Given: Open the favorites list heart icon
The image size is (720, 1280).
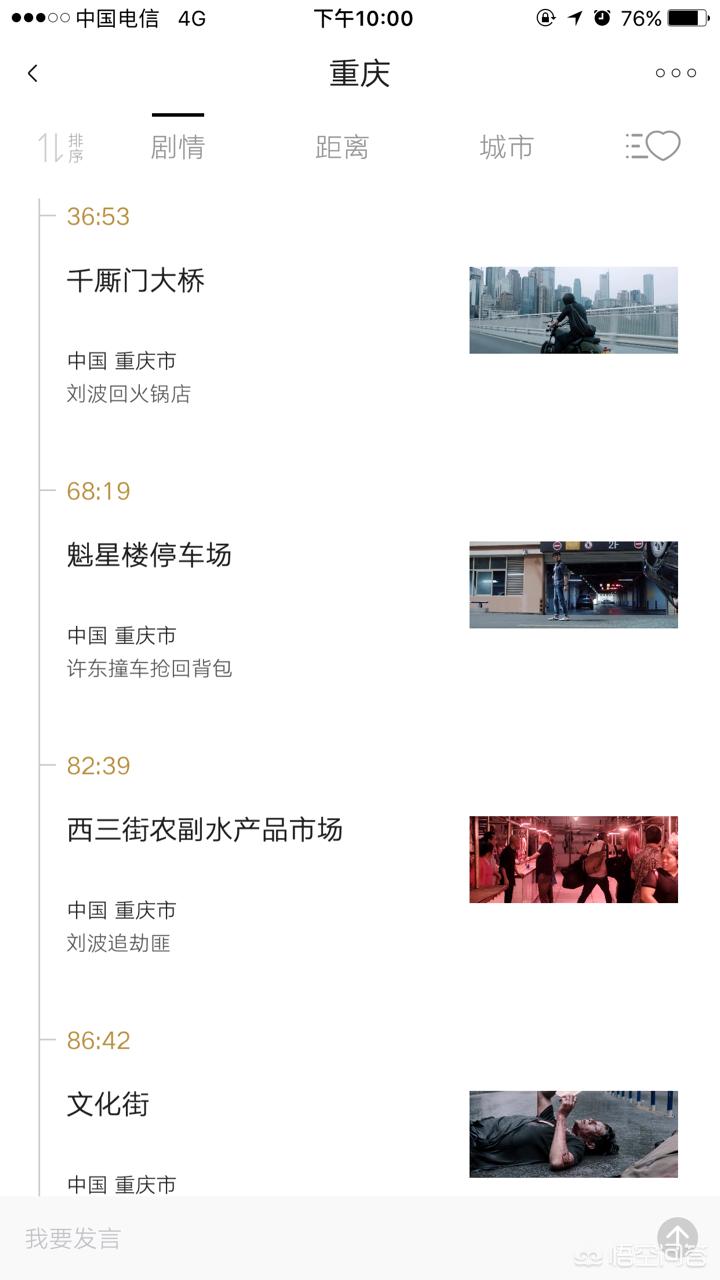Looking at the screenshot, I should [653, 147].
